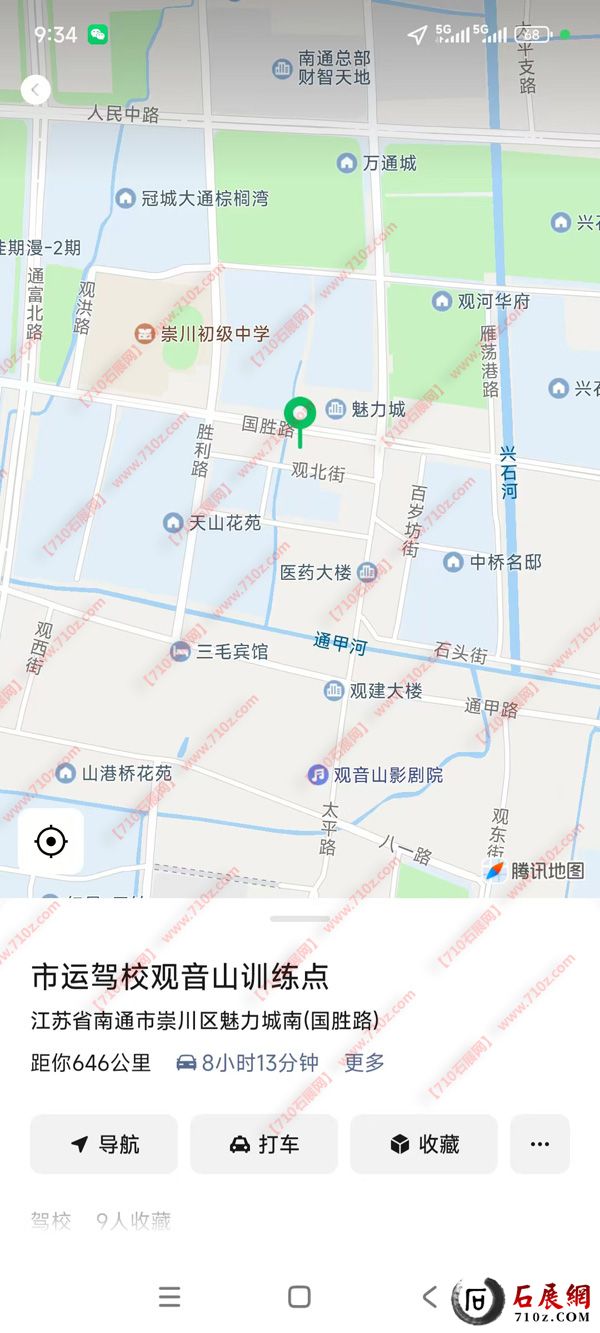Open the three-dot more options button

pyautogui.click(x=540, y=1144)
